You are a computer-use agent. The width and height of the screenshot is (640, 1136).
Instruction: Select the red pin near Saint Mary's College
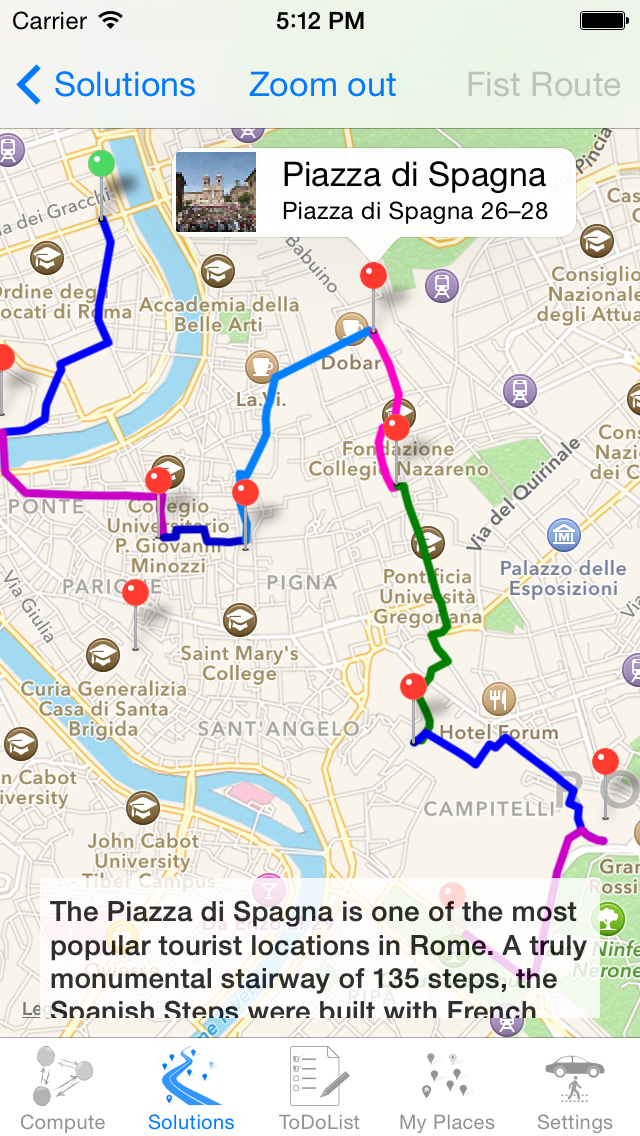[x=136, y=593]
